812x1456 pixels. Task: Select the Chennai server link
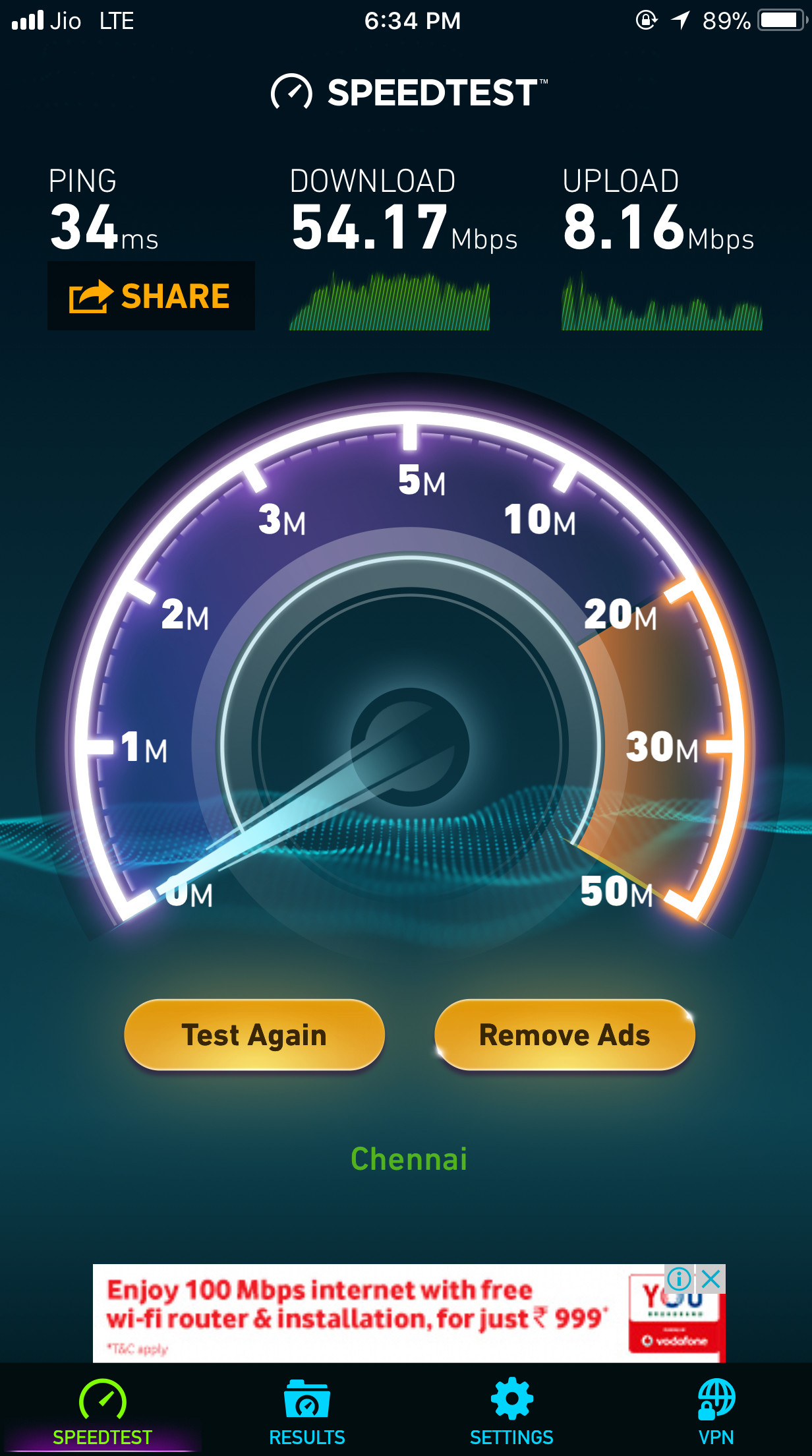[409, 1159]
